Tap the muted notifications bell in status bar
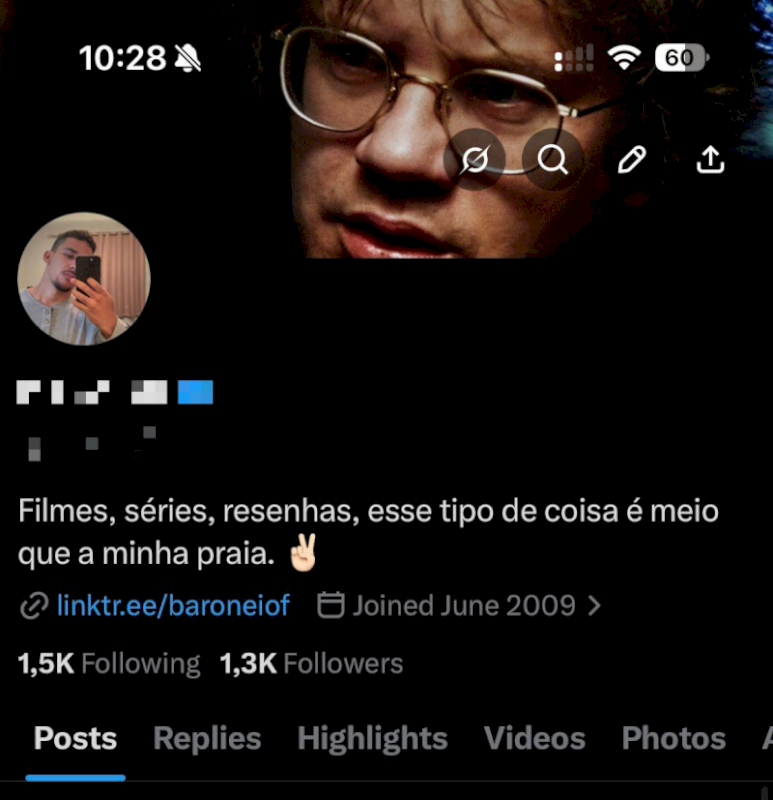Screen dimensions: 773x800 (x=188, y=58)
